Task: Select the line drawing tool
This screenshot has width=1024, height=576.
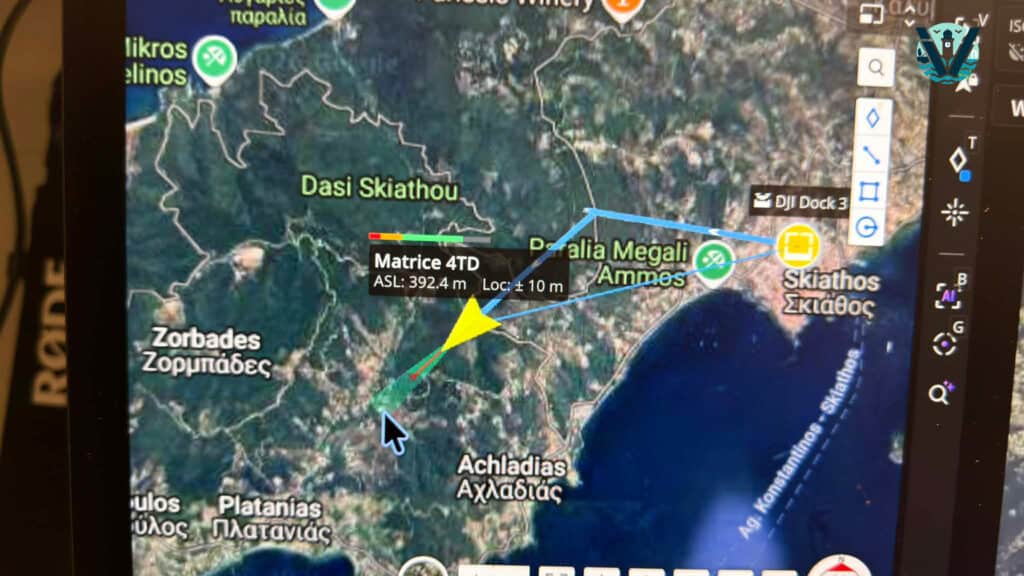Action: point(870,155)
